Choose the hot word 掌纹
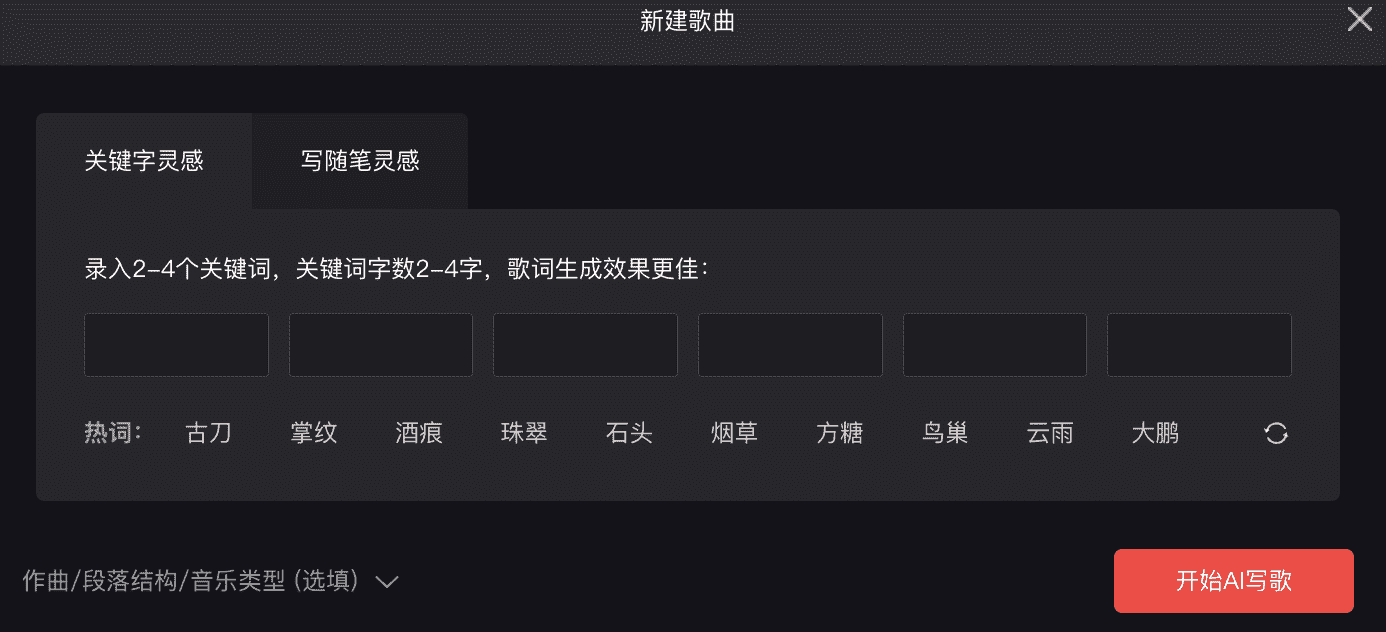 (314, 433)
